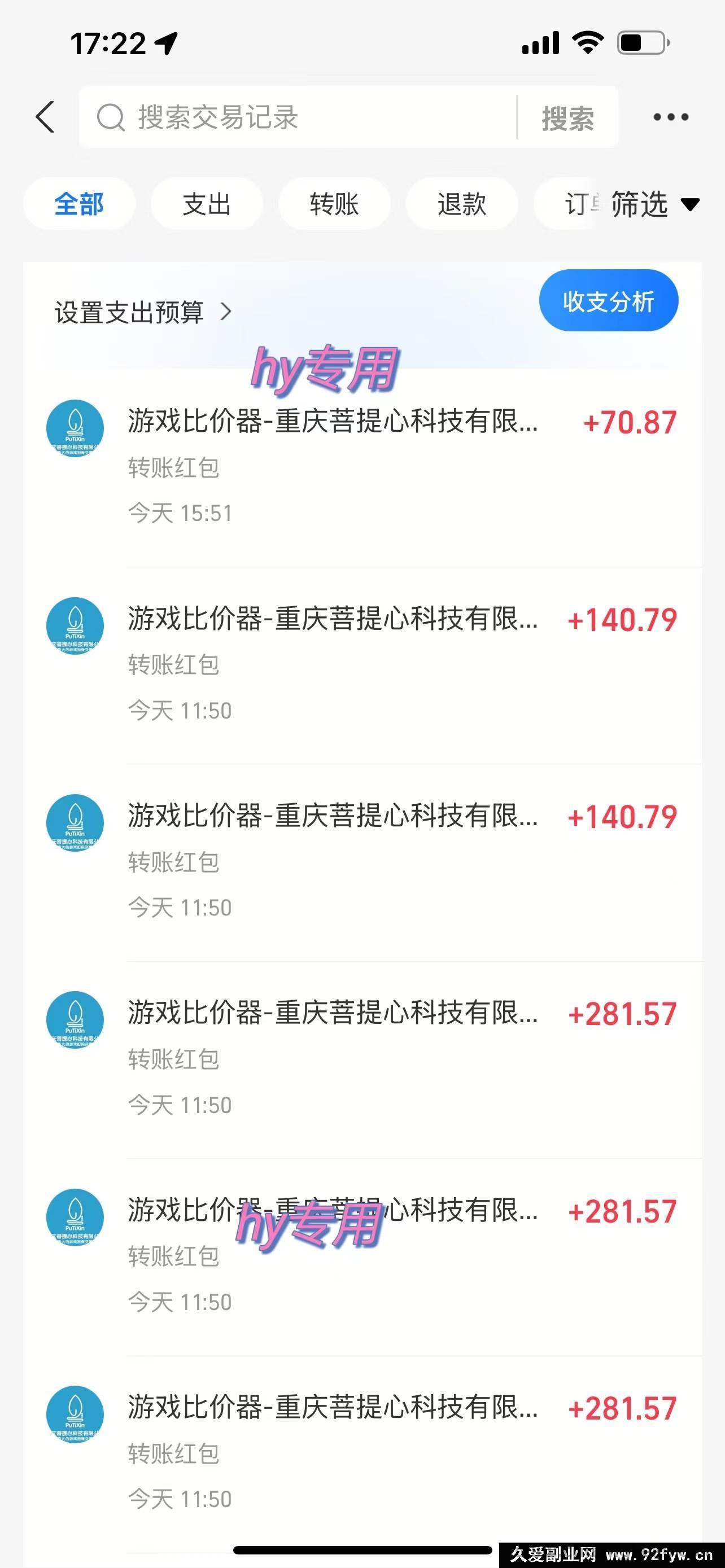Switch to the 退款 chip
This screenshot has height=1568, width=725.
pos(461,204)
